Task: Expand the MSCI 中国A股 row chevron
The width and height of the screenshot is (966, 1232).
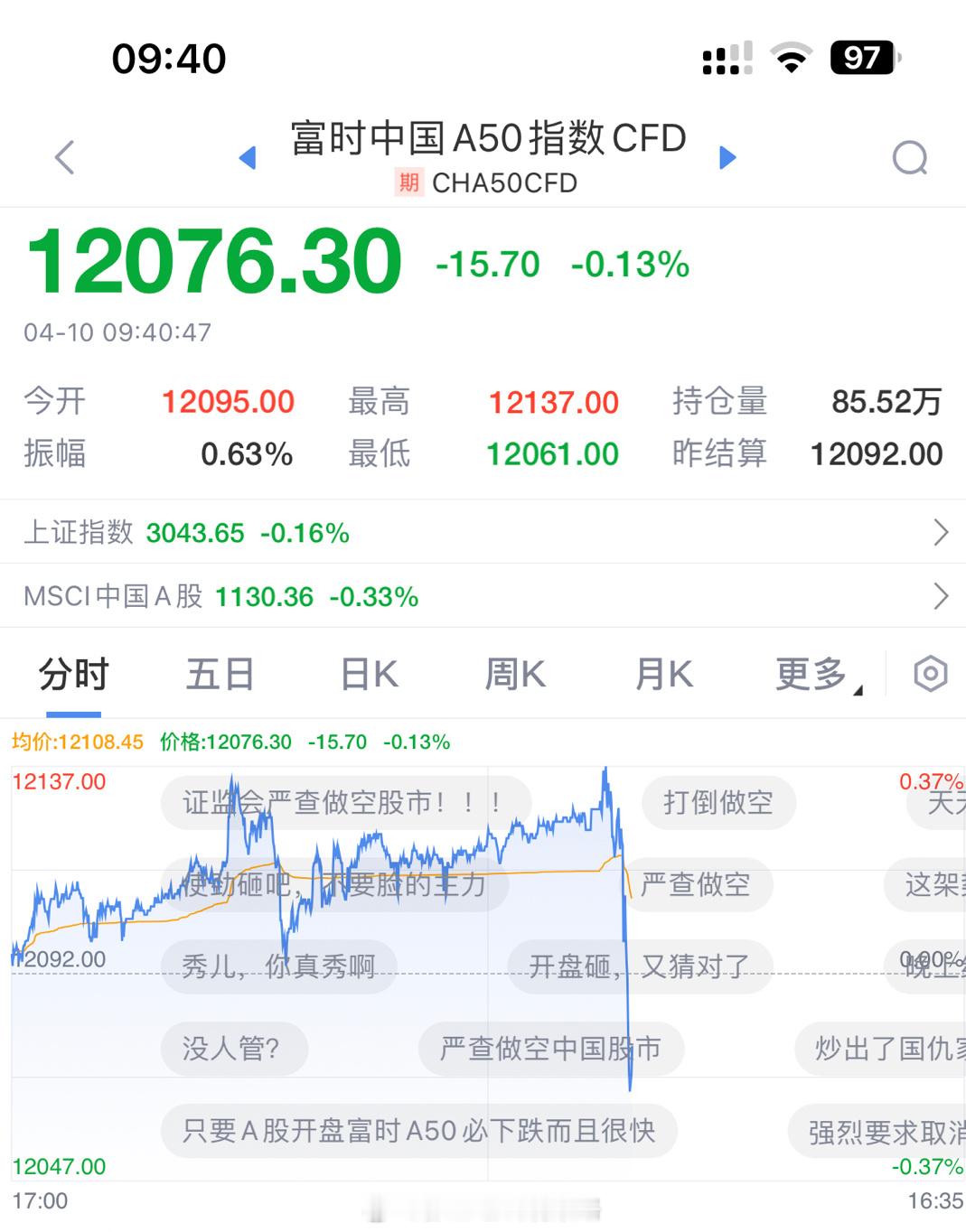Action: pyautogui.click(x=941, y=596)
